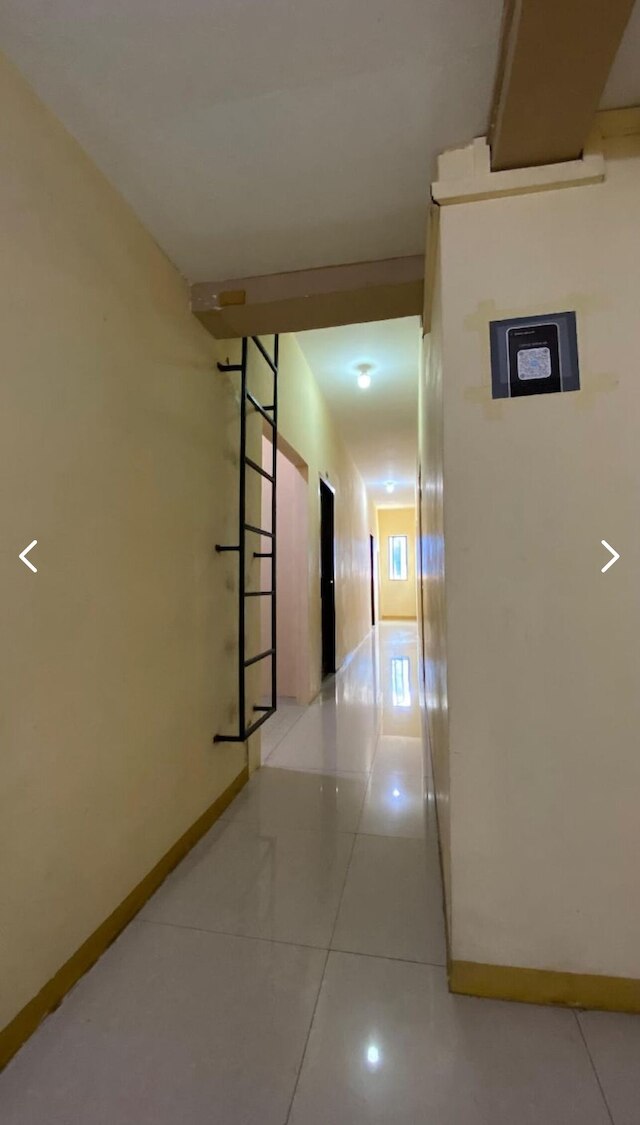Viewport: 640px width, 1125px height.
Task: Go to the previous photo
Action: [x=28, y=556]
